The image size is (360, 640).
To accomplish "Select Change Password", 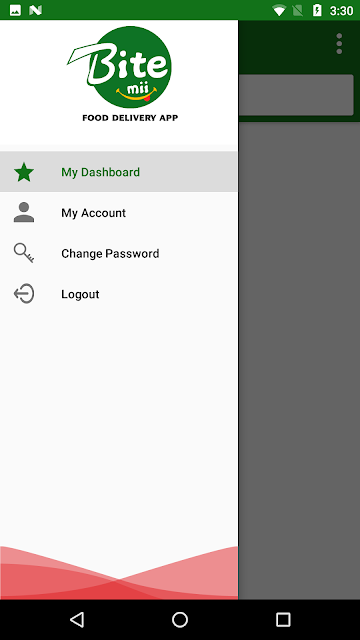I will (x=118, y=253).
